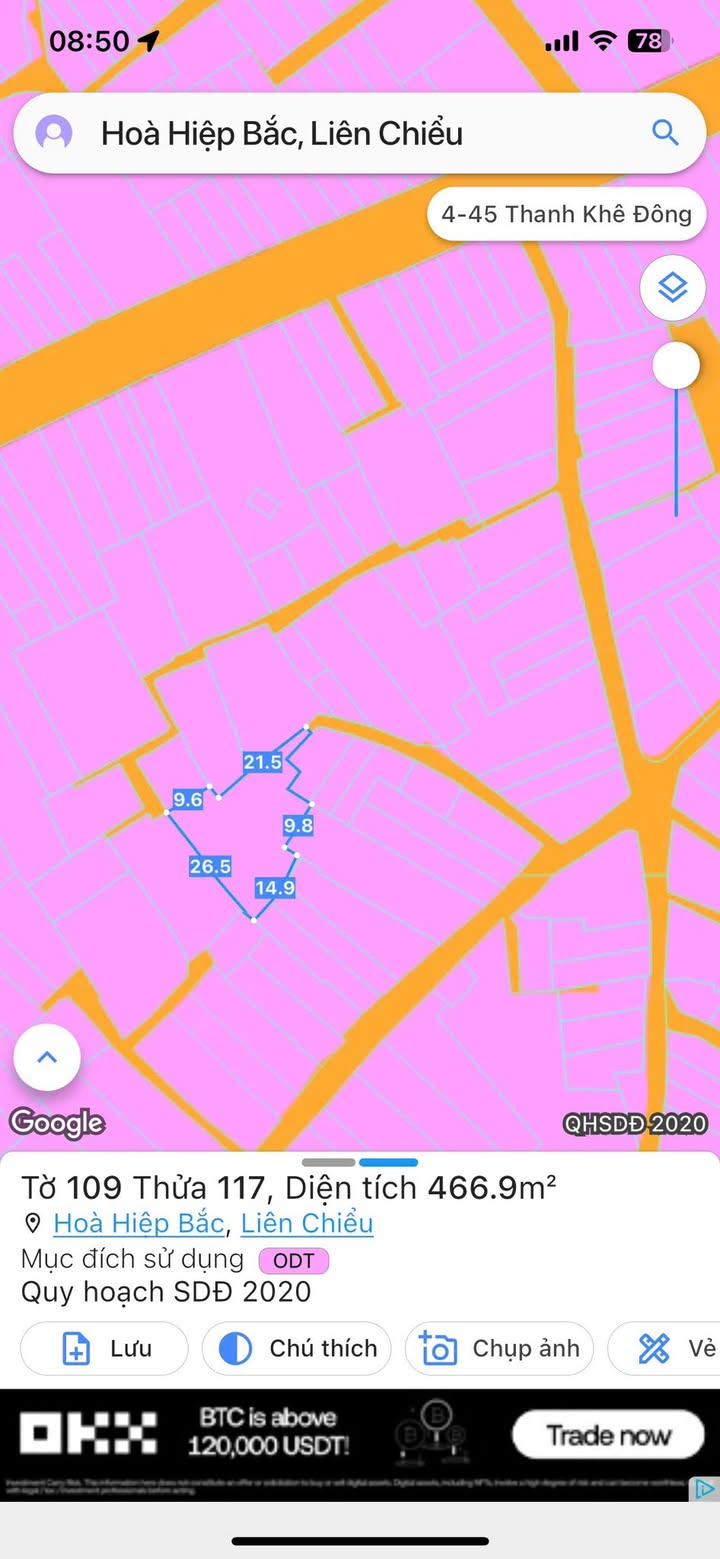Open the profile avatar in search bar
The width and height of the screenshot is (720, 1559).
pos(53,133)
